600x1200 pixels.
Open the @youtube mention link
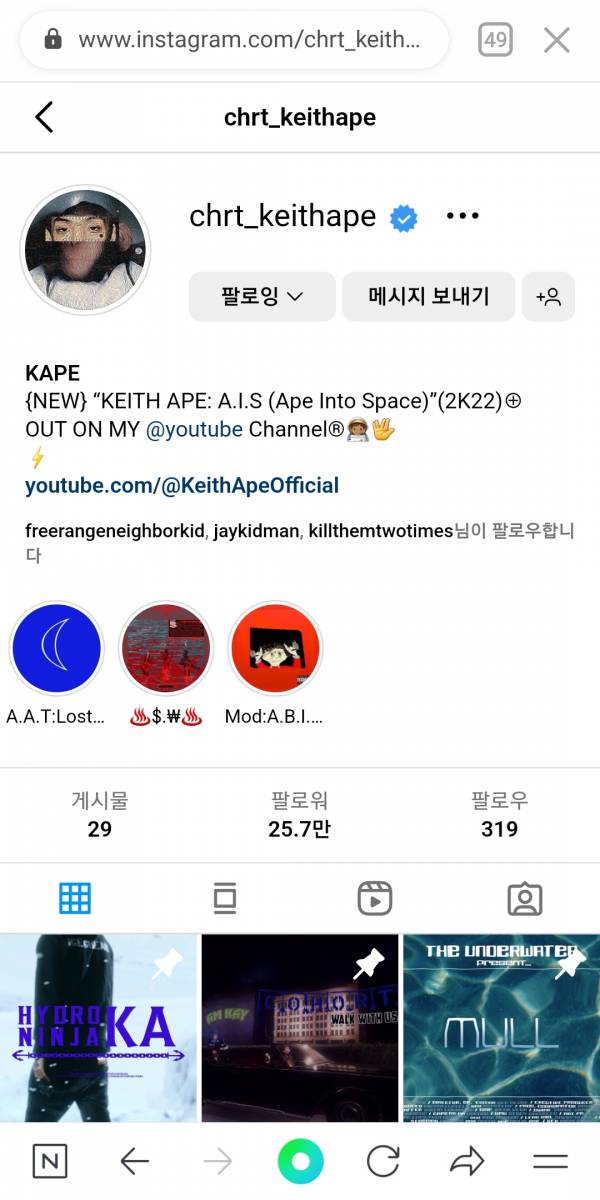click(x=195, y=429)
